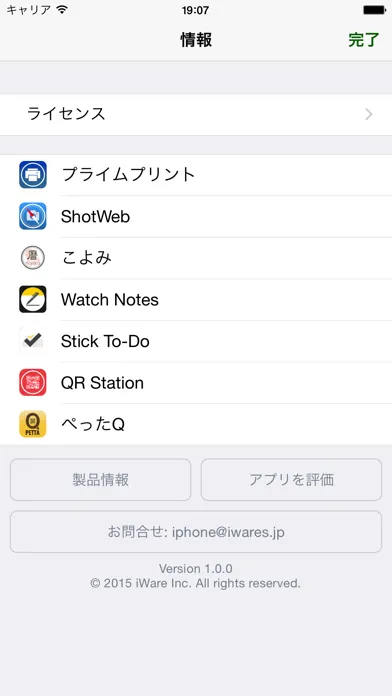The image size is (392, 696).
Task: Open the ぺったQ app entry
Action: [196, 424]
